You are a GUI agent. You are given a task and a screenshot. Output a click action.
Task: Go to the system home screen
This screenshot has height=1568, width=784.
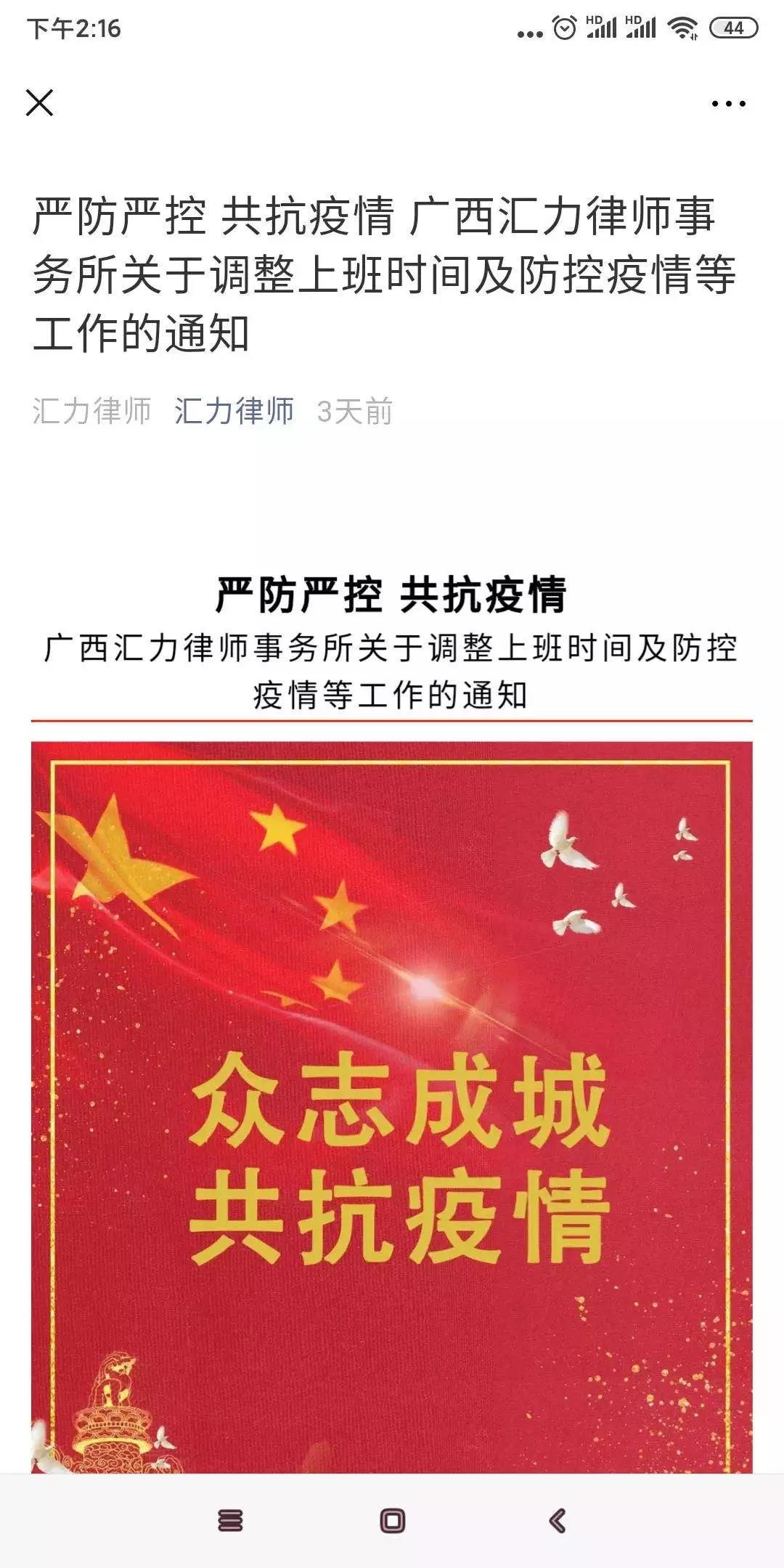392,1520
